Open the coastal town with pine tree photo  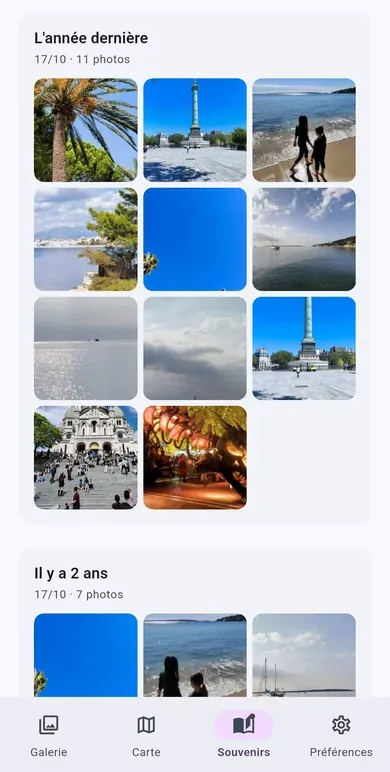coord(86,239)
